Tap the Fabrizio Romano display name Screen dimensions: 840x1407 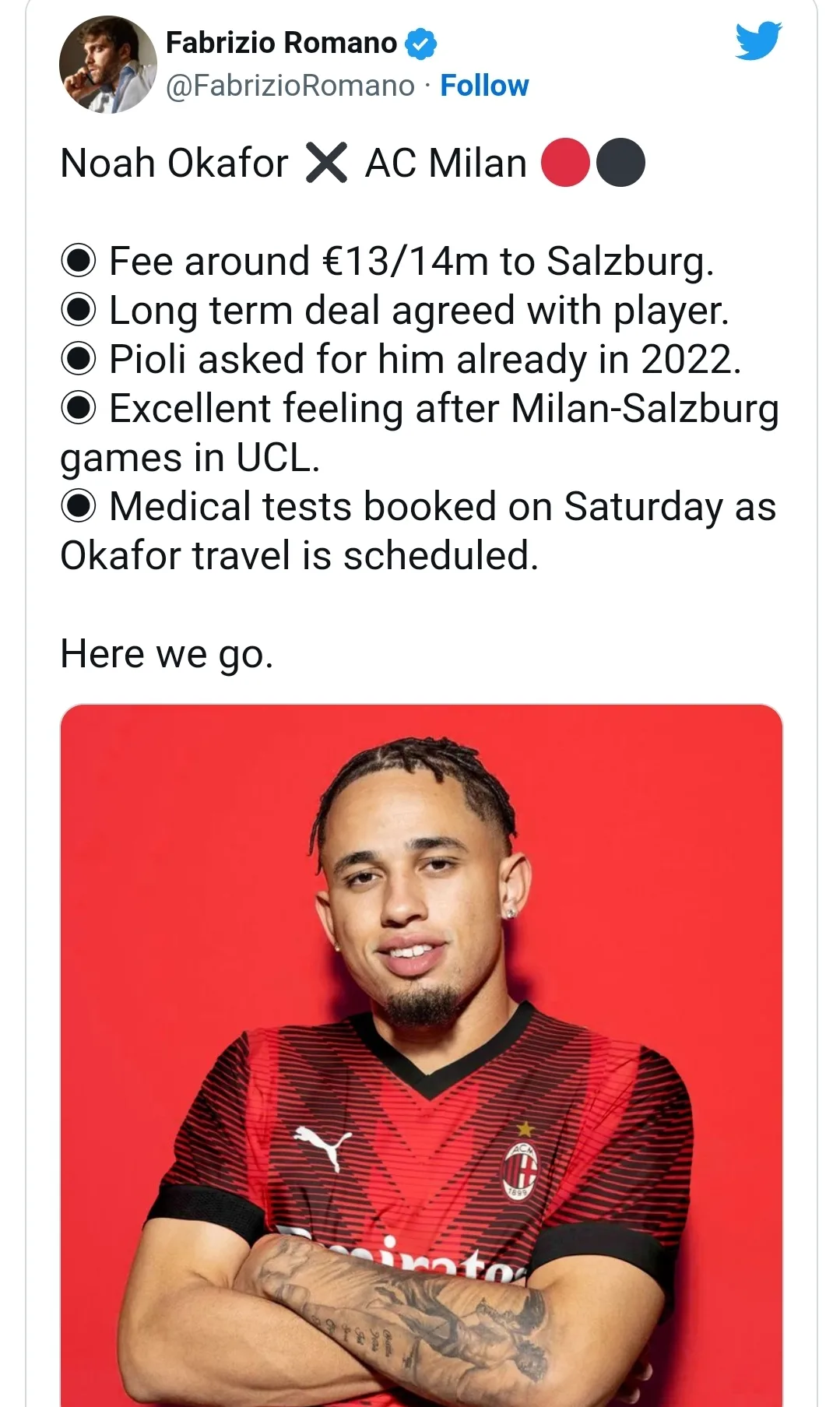click(x=281, y=43)
